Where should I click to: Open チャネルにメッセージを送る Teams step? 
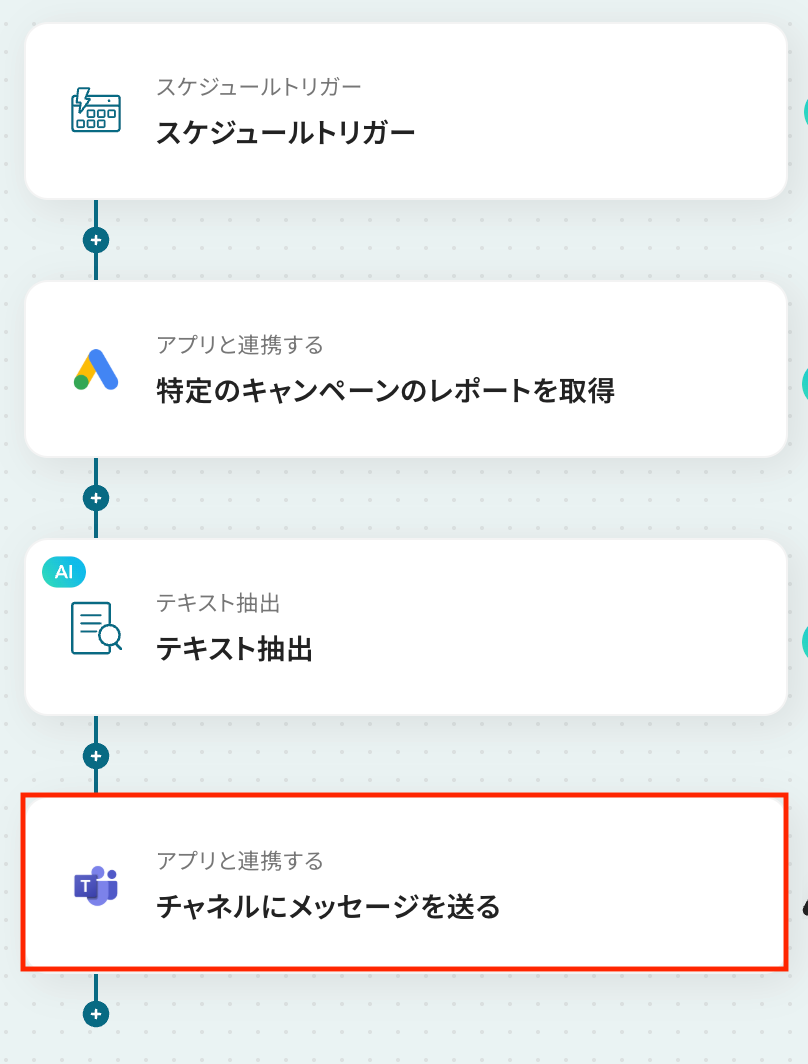click(x=405, y=884)
